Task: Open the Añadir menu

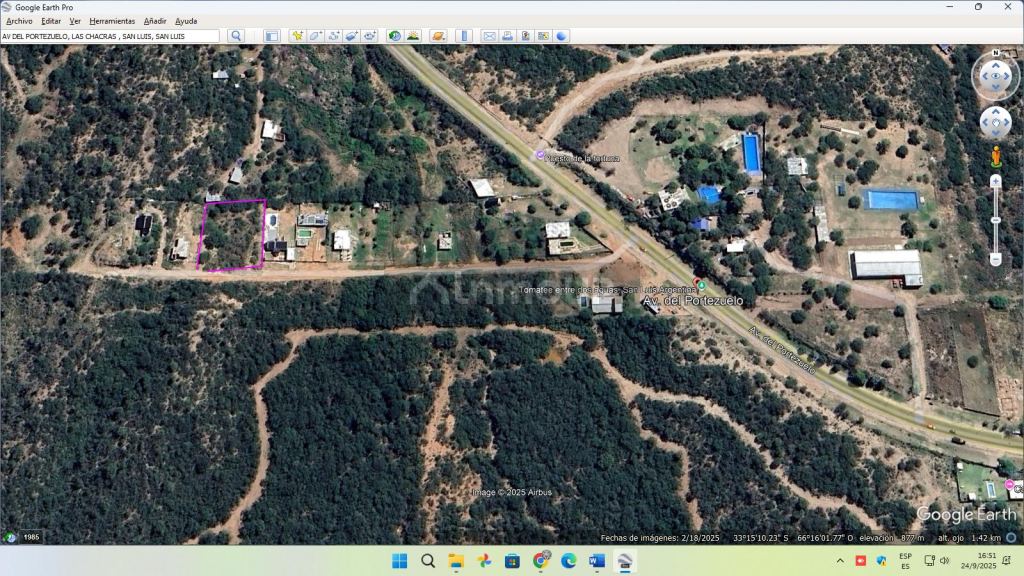Action: pyautogui.click(x=155, y=21)
